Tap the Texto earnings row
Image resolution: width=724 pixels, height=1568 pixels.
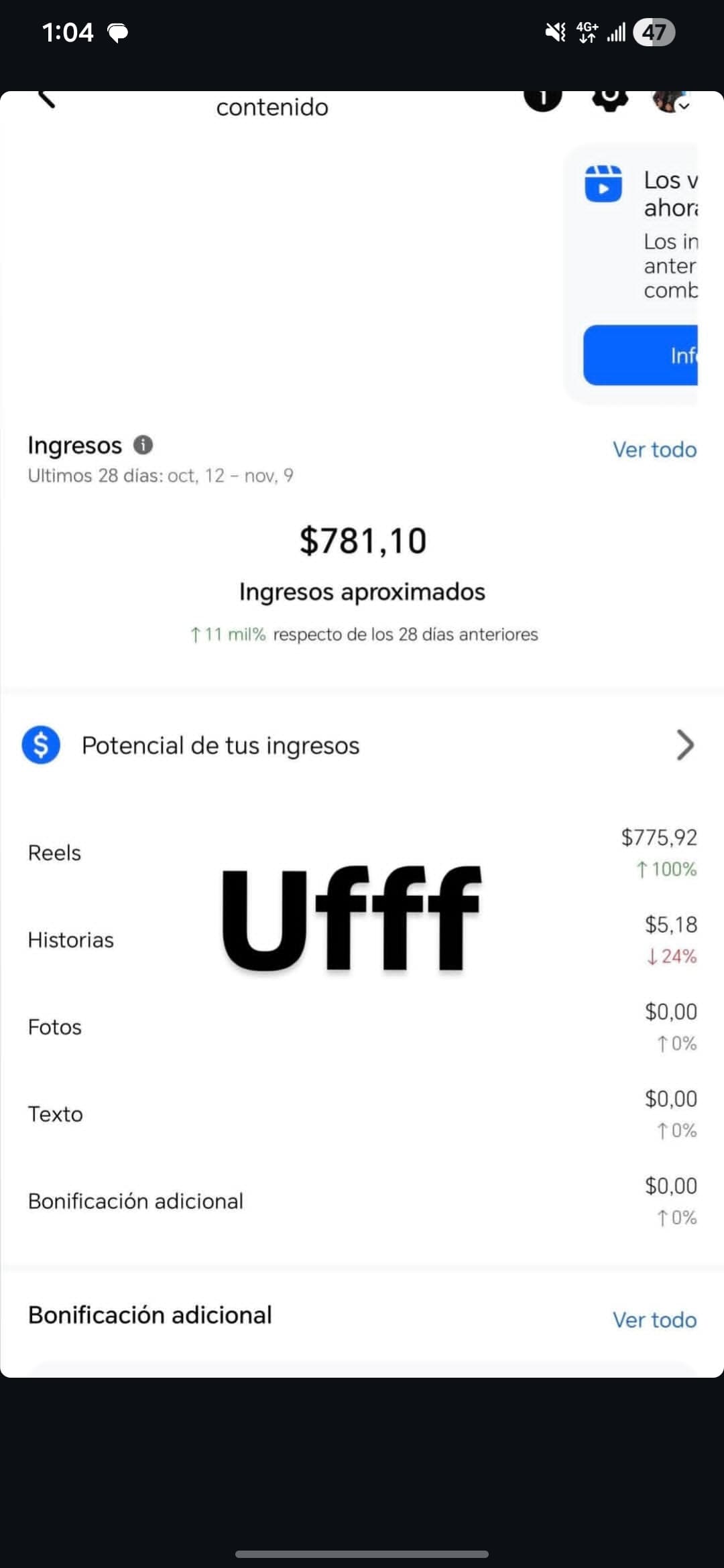pos(362,1114)
